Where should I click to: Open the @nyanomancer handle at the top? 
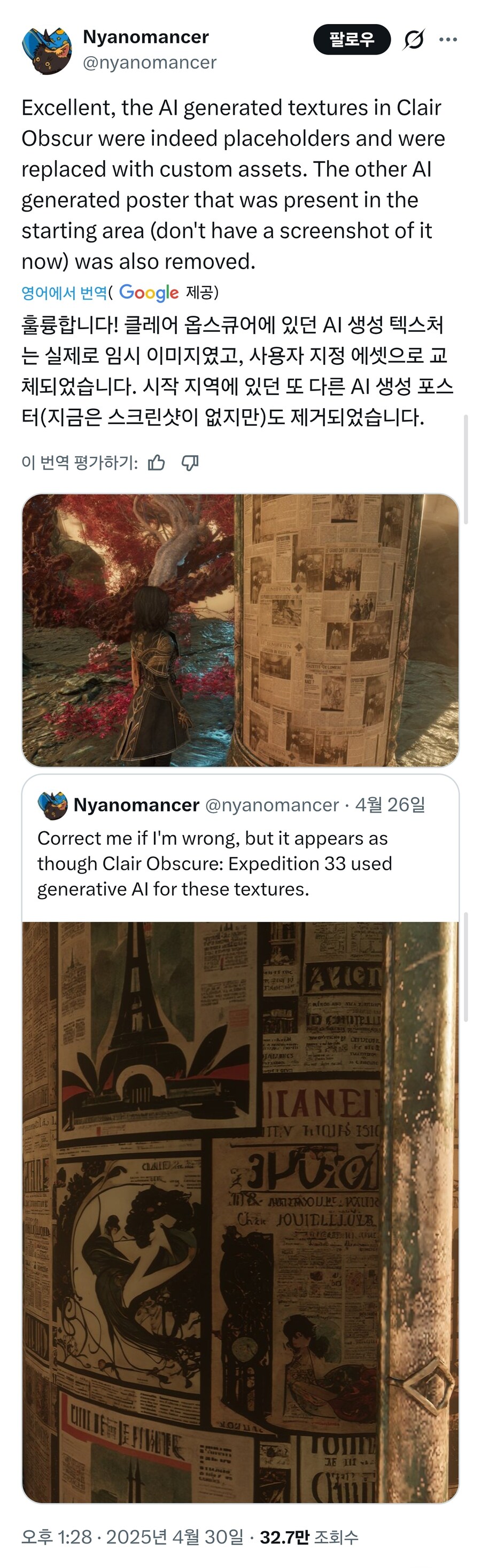(x=149, y=63)
